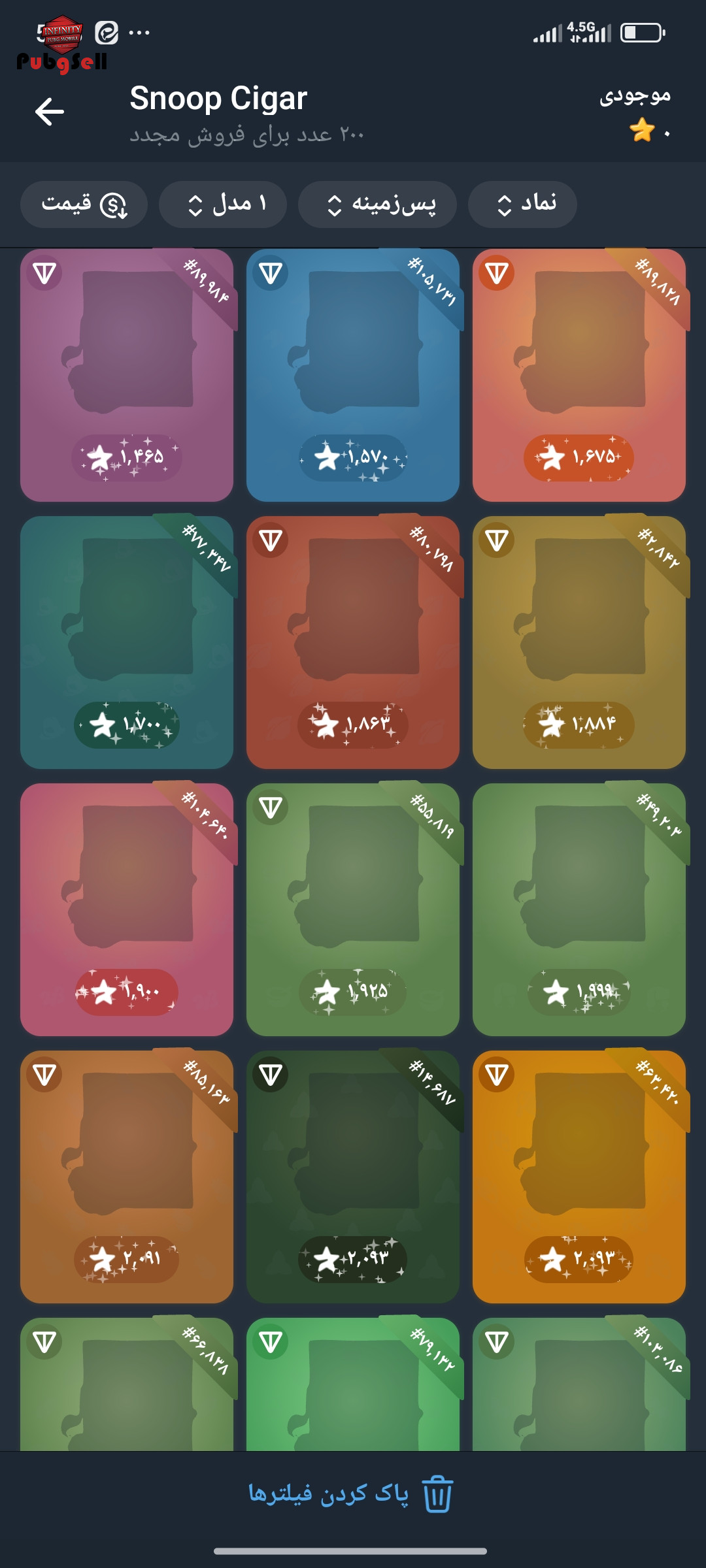The height and width of the screenshot is (1568, 706).
Task: View the green card priced ۱,۹۲۵
Action: (x=353, y=909)
